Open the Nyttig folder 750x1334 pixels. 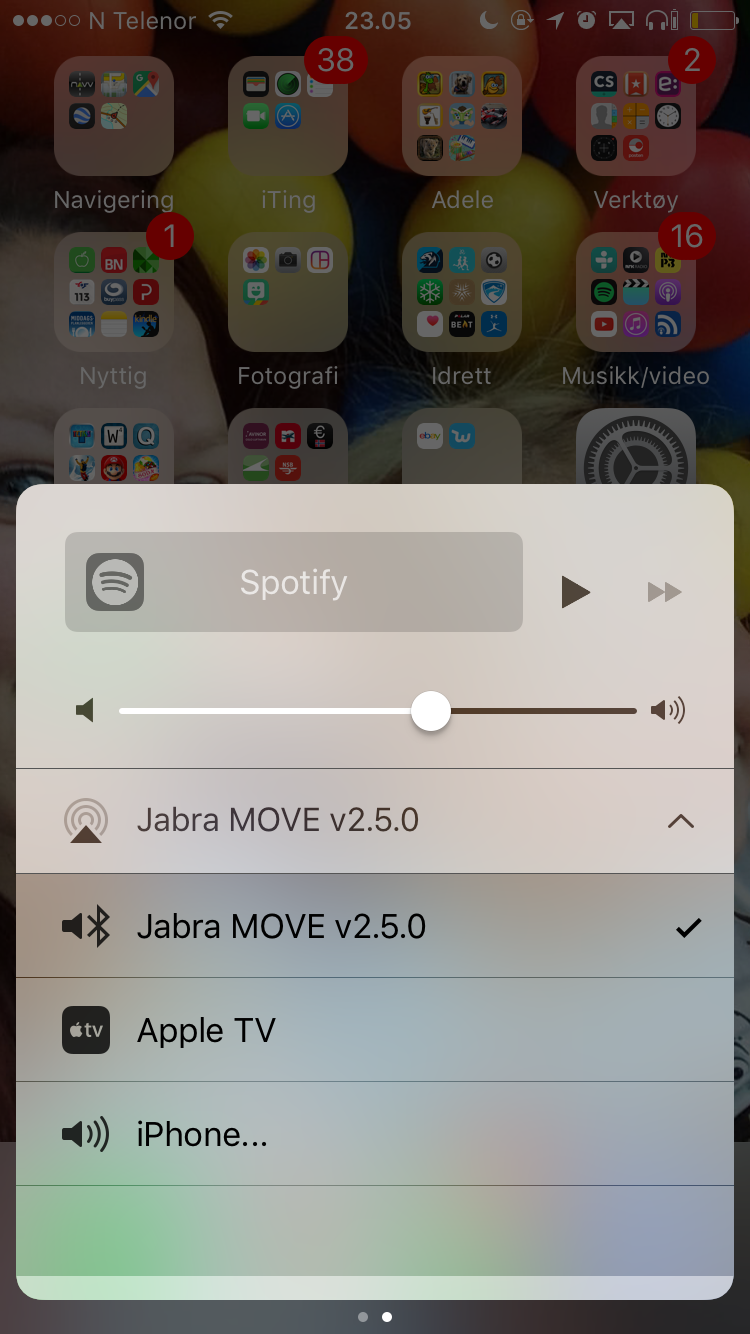tap(114, 292)
